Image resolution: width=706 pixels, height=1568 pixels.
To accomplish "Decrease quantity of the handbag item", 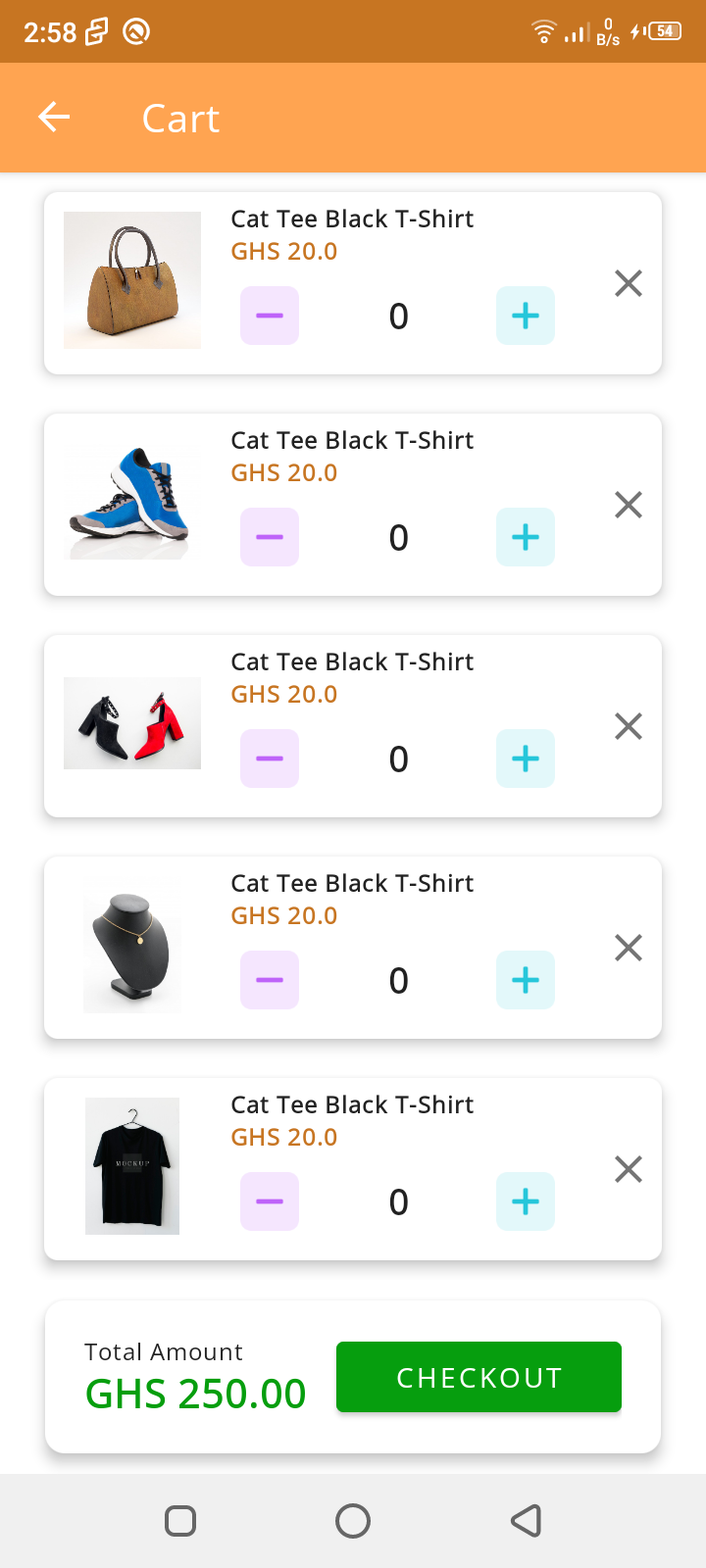I will point(270,316).
